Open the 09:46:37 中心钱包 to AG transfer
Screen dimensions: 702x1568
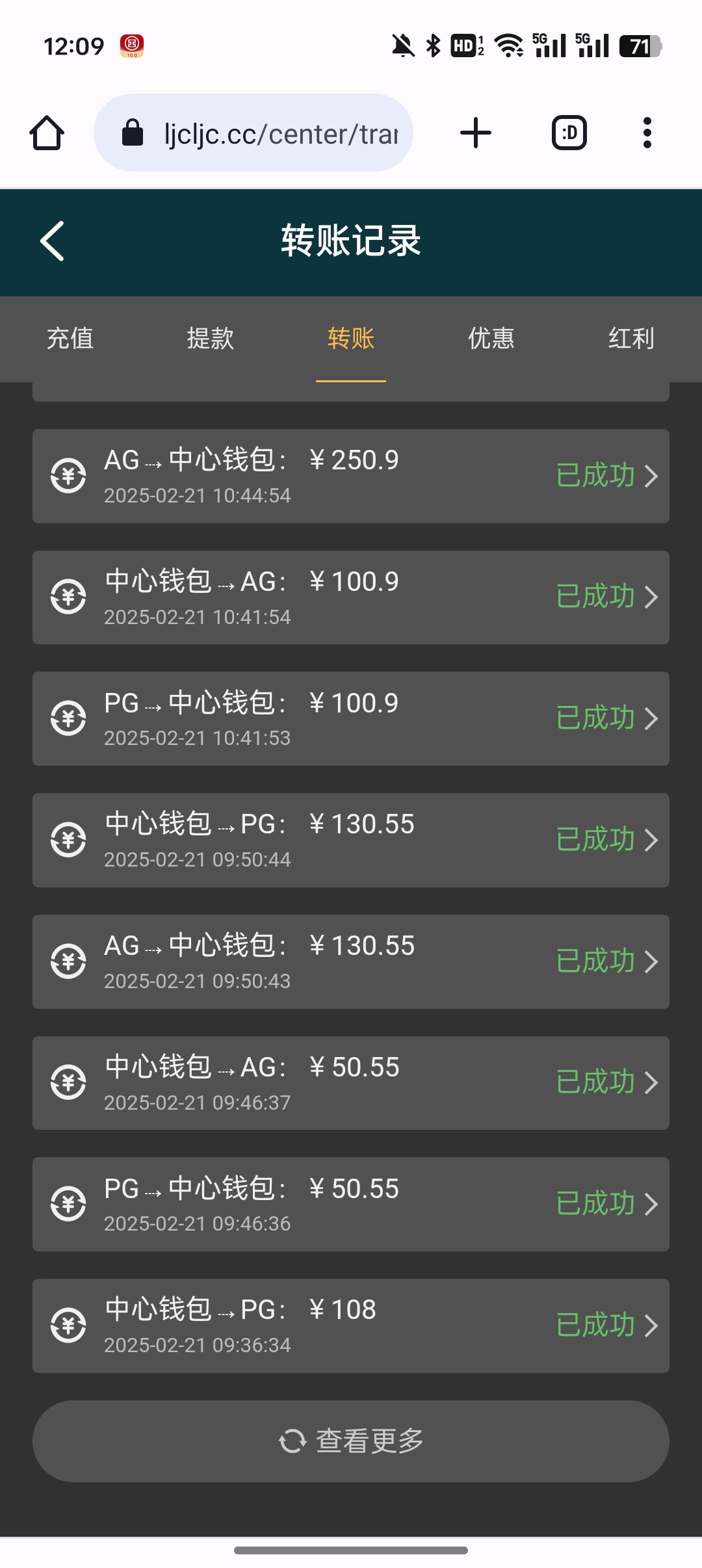pyautogui.click(x=351, y=1083)
